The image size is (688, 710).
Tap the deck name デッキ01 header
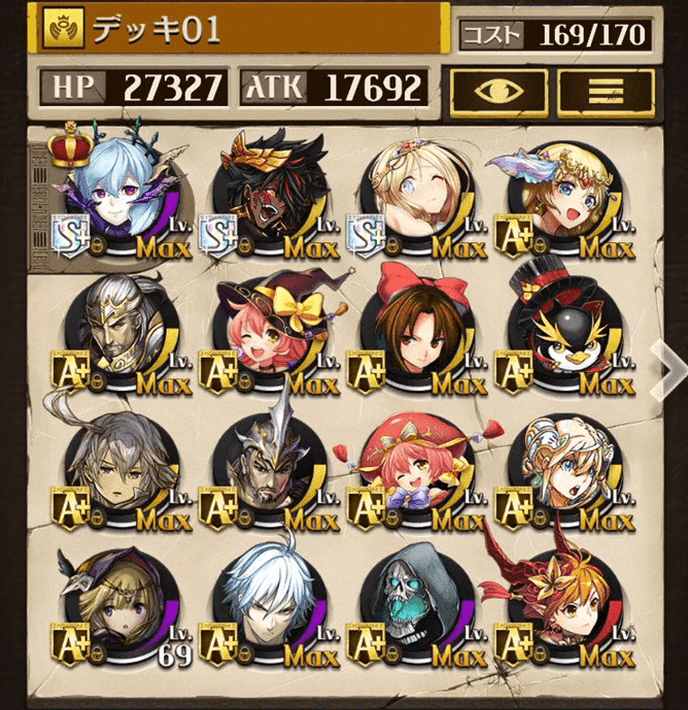(x=240, y=30)
